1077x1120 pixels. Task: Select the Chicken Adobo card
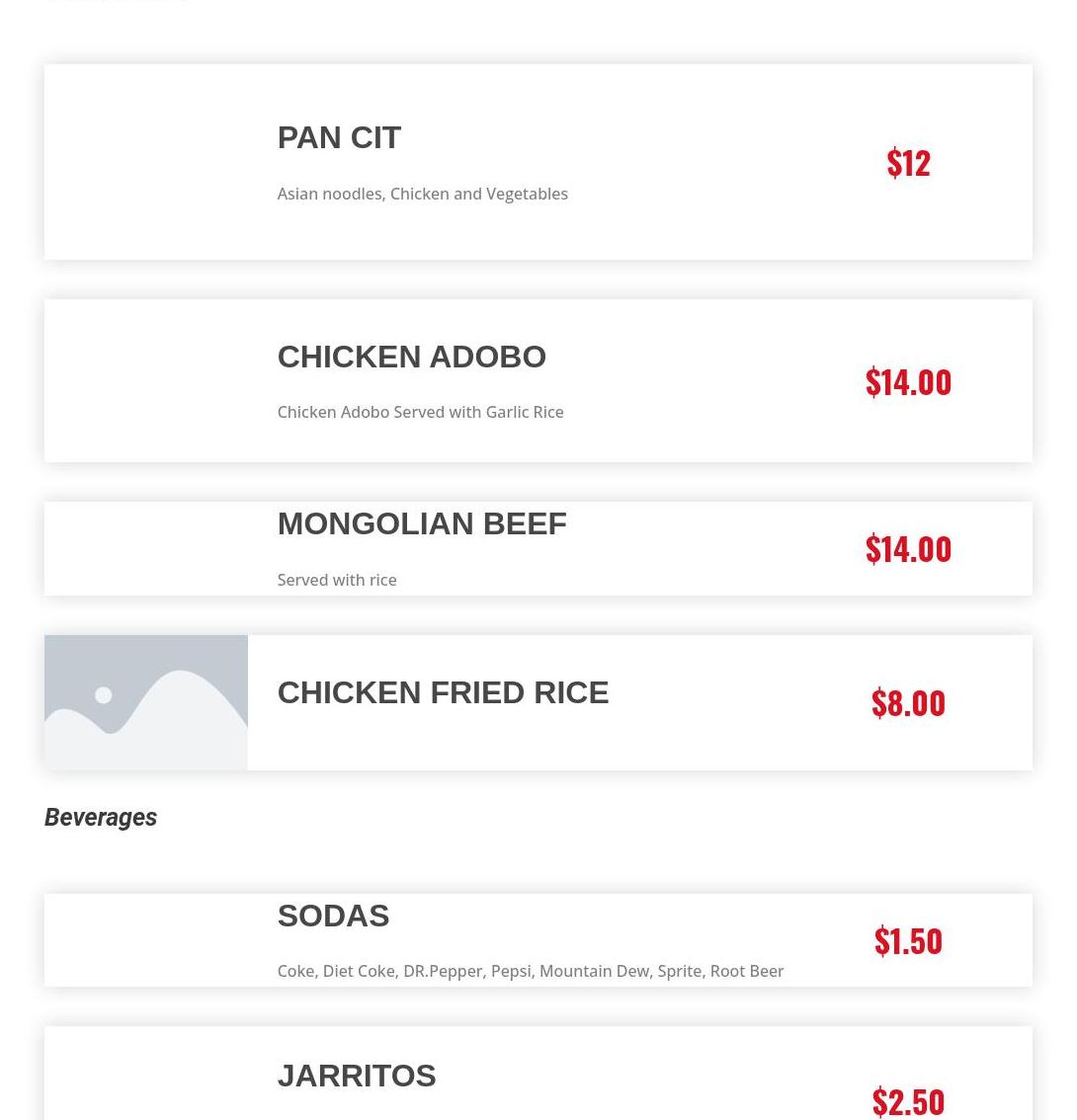pyautogui.click(x=411, y=357)
